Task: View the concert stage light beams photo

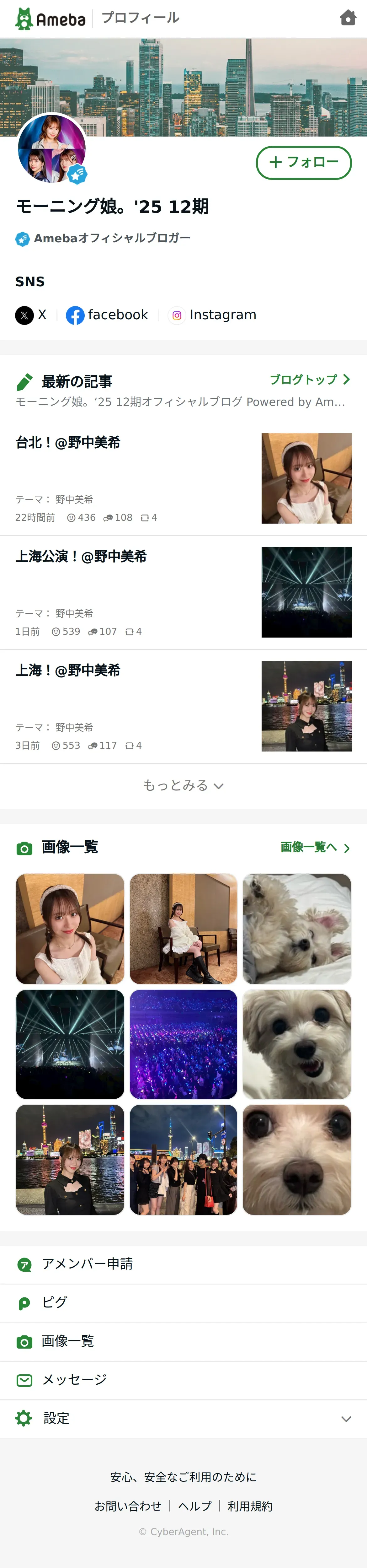Action: point(70,1044)
